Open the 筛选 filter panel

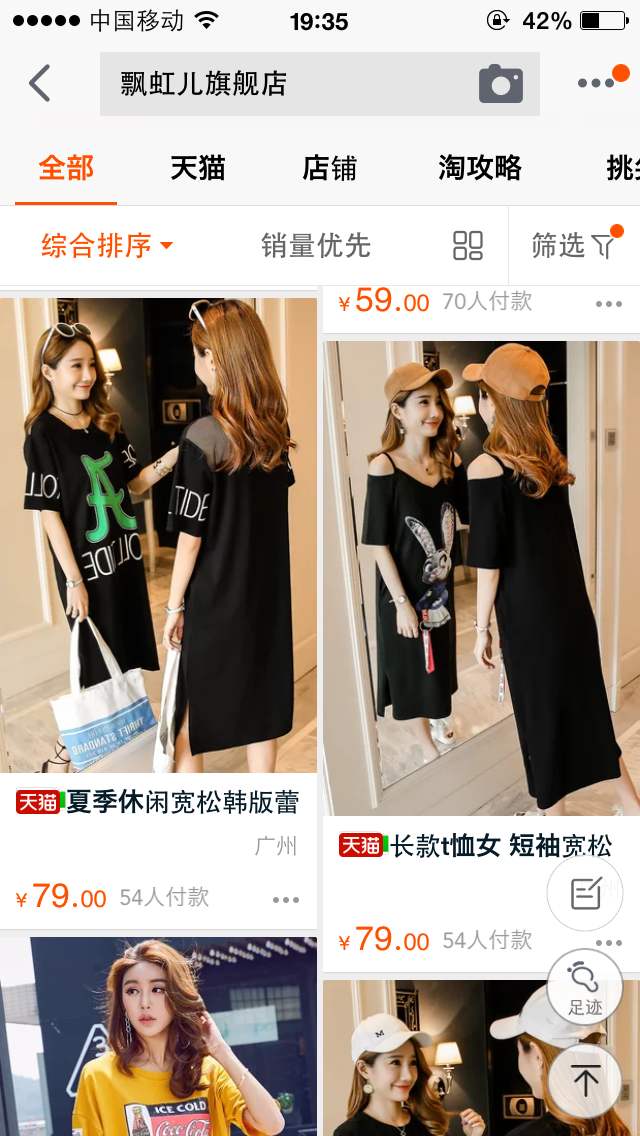click(573, 245)
